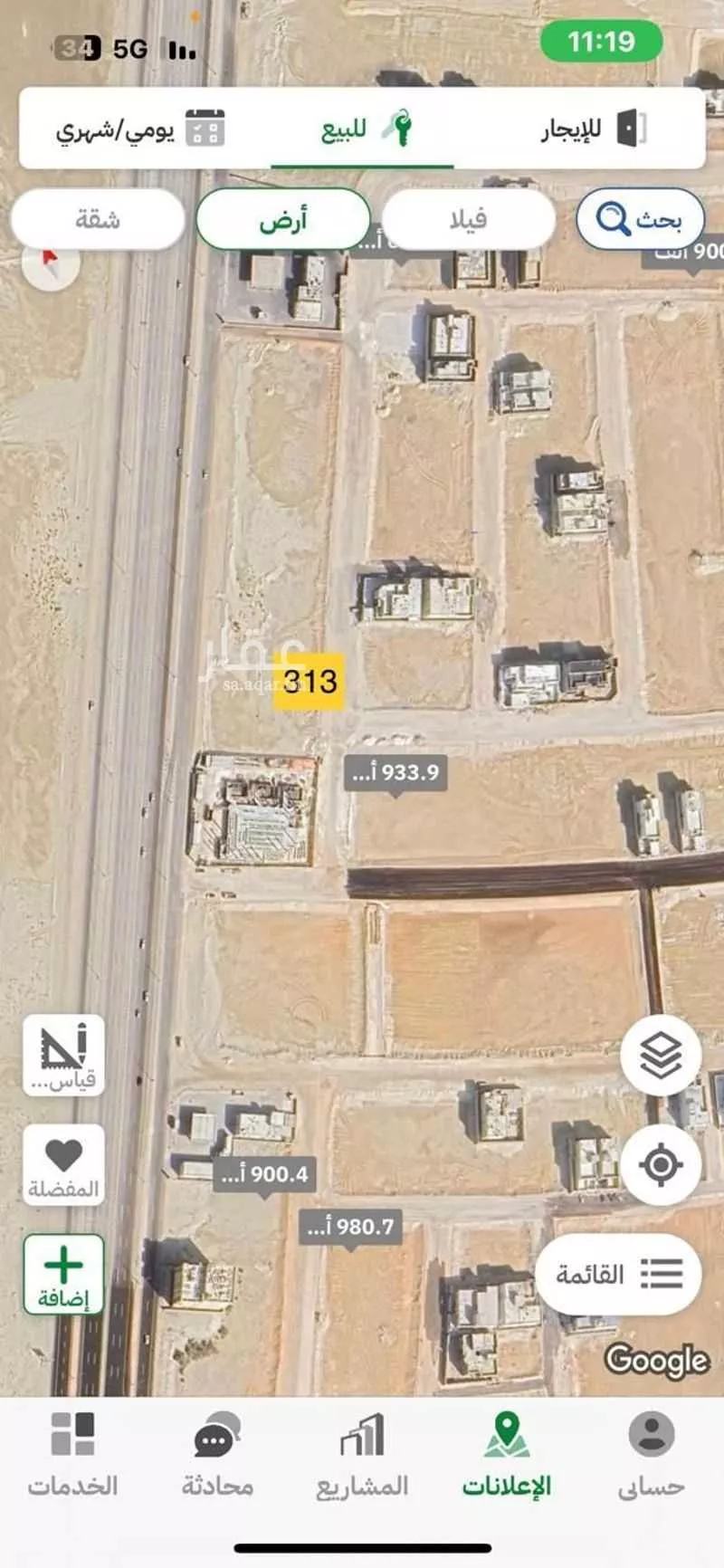724x1568 pixels.
Task: Filter listings by فيلا (villa)
Action: click(468, 219)
